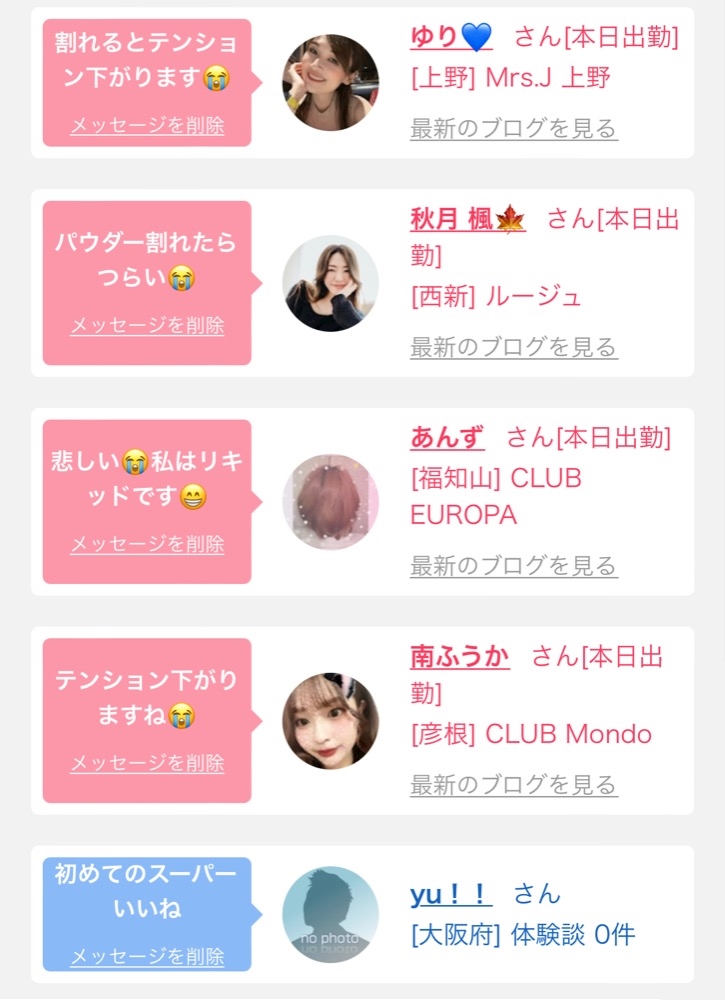Delete the message in あんず's card
The image size is (725, 1000).
[147, 544]
